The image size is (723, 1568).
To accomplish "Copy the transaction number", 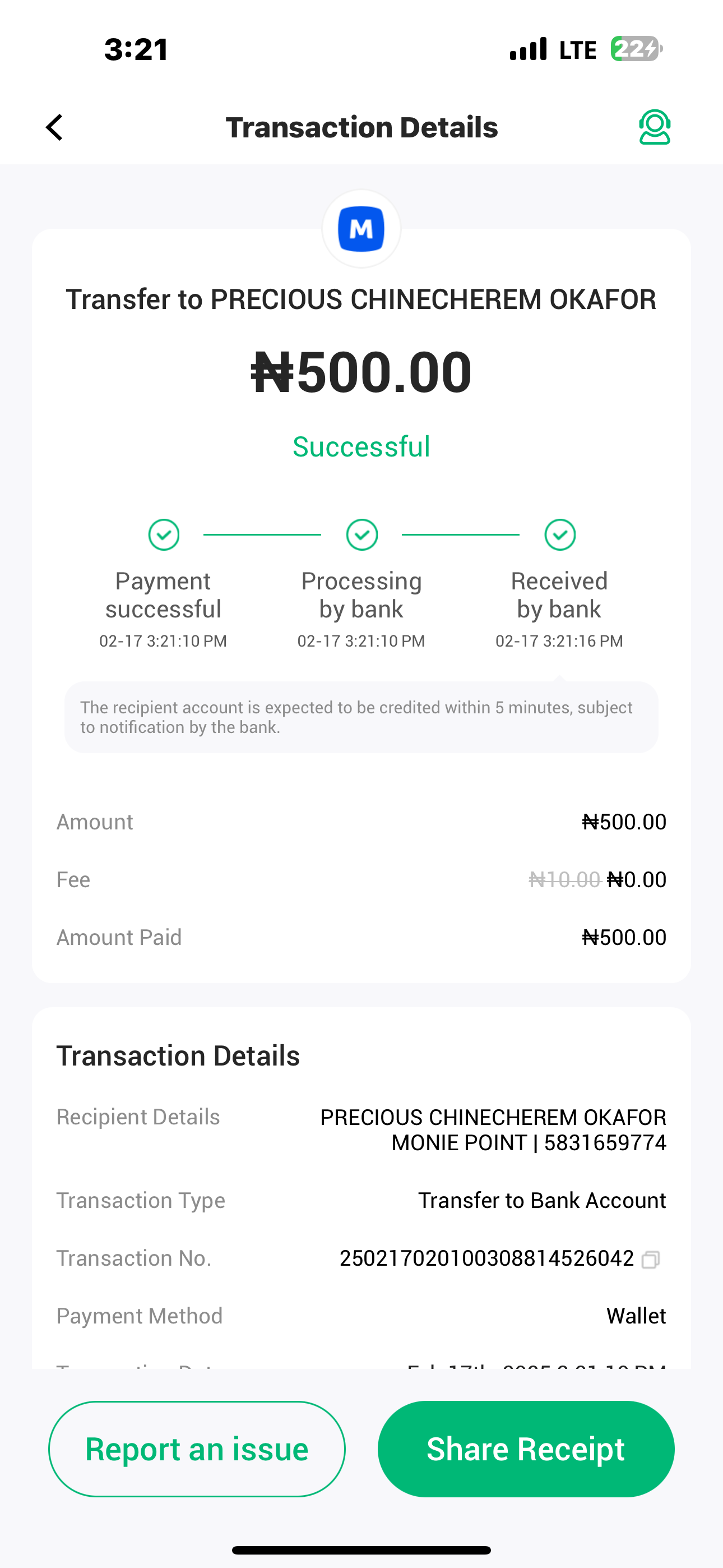I will tap(651, 1260).
